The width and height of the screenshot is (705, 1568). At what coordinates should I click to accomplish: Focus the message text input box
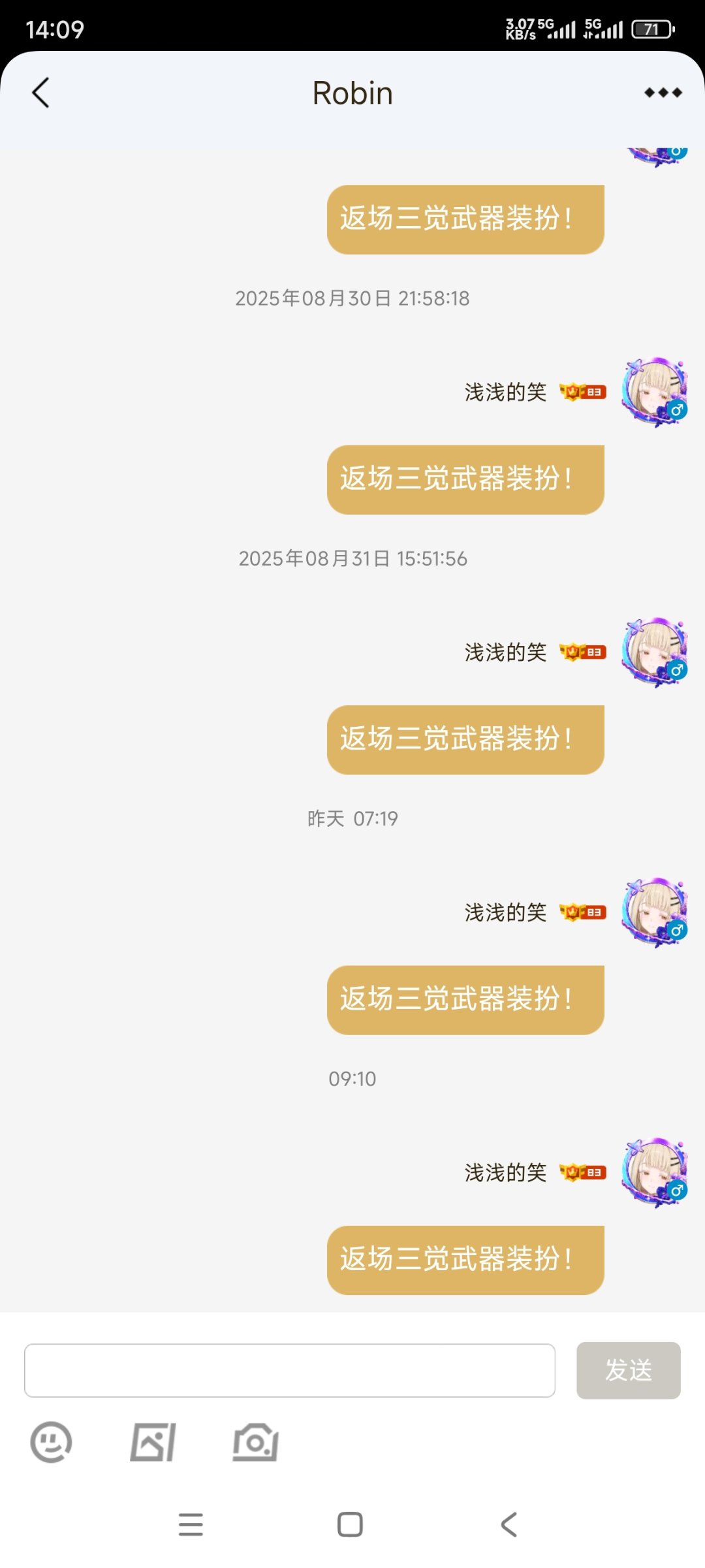coord(289,1370)
